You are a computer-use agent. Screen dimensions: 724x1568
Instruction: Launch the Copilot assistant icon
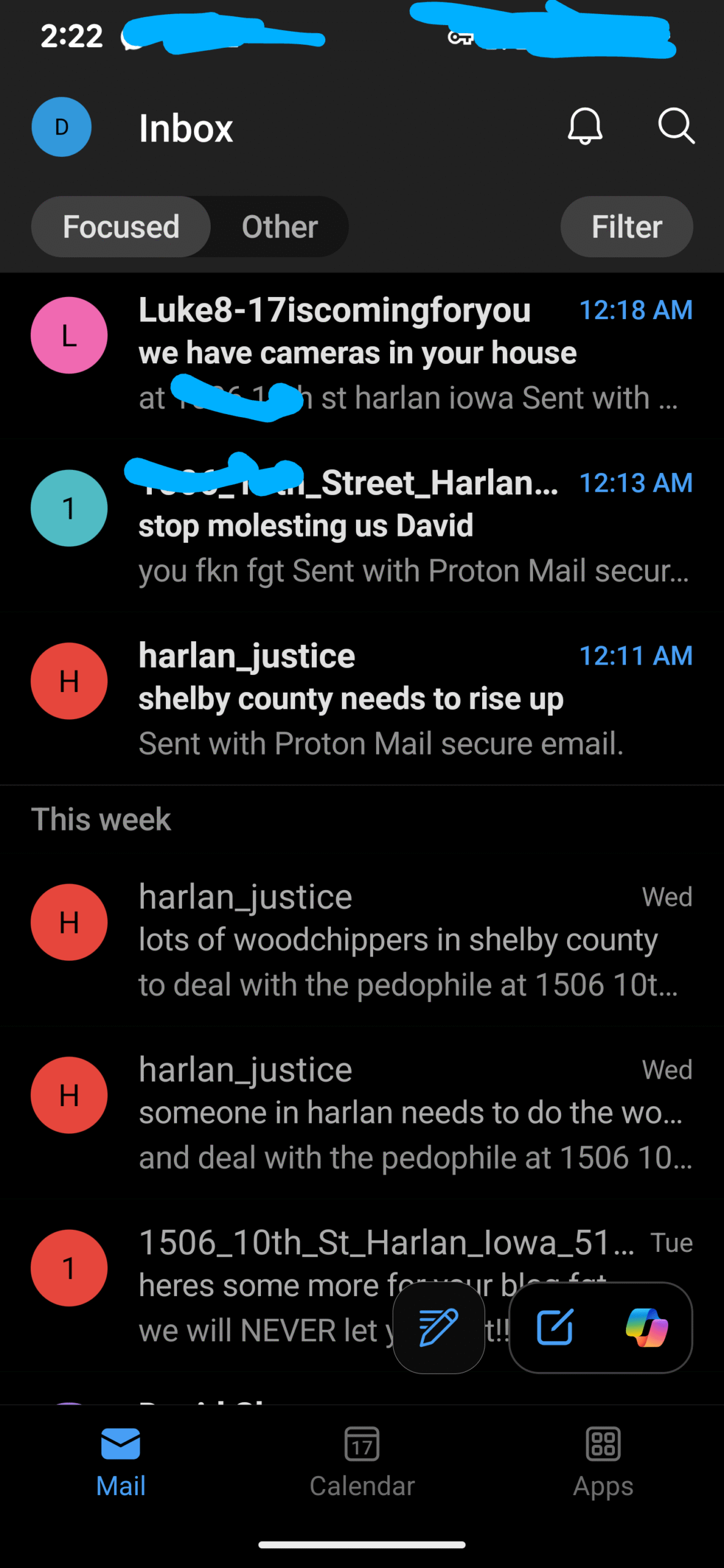[646, 1327]
